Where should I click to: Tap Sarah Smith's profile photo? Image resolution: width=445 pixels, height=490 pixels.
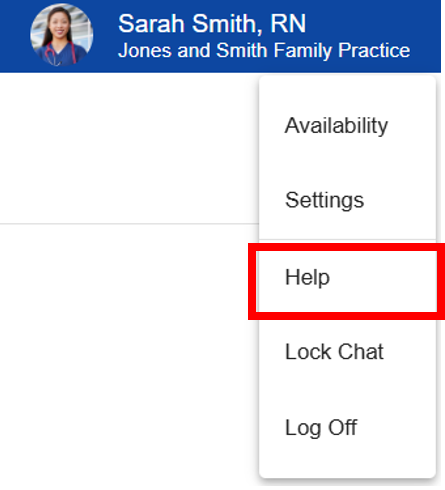[x=62, y=34]
